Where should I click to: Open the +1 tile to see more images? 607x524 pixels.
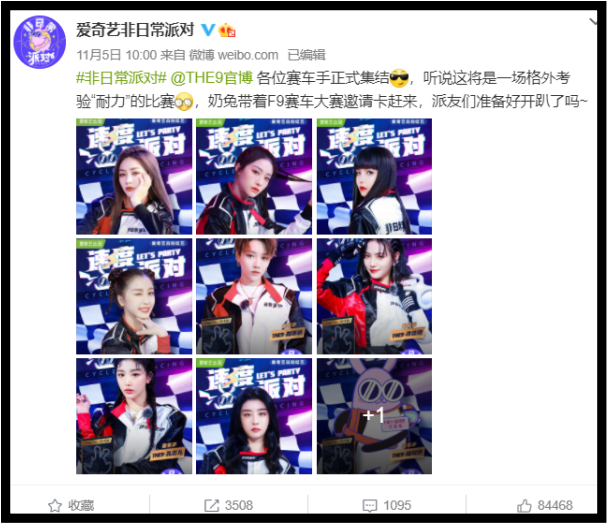coord(374,415)
